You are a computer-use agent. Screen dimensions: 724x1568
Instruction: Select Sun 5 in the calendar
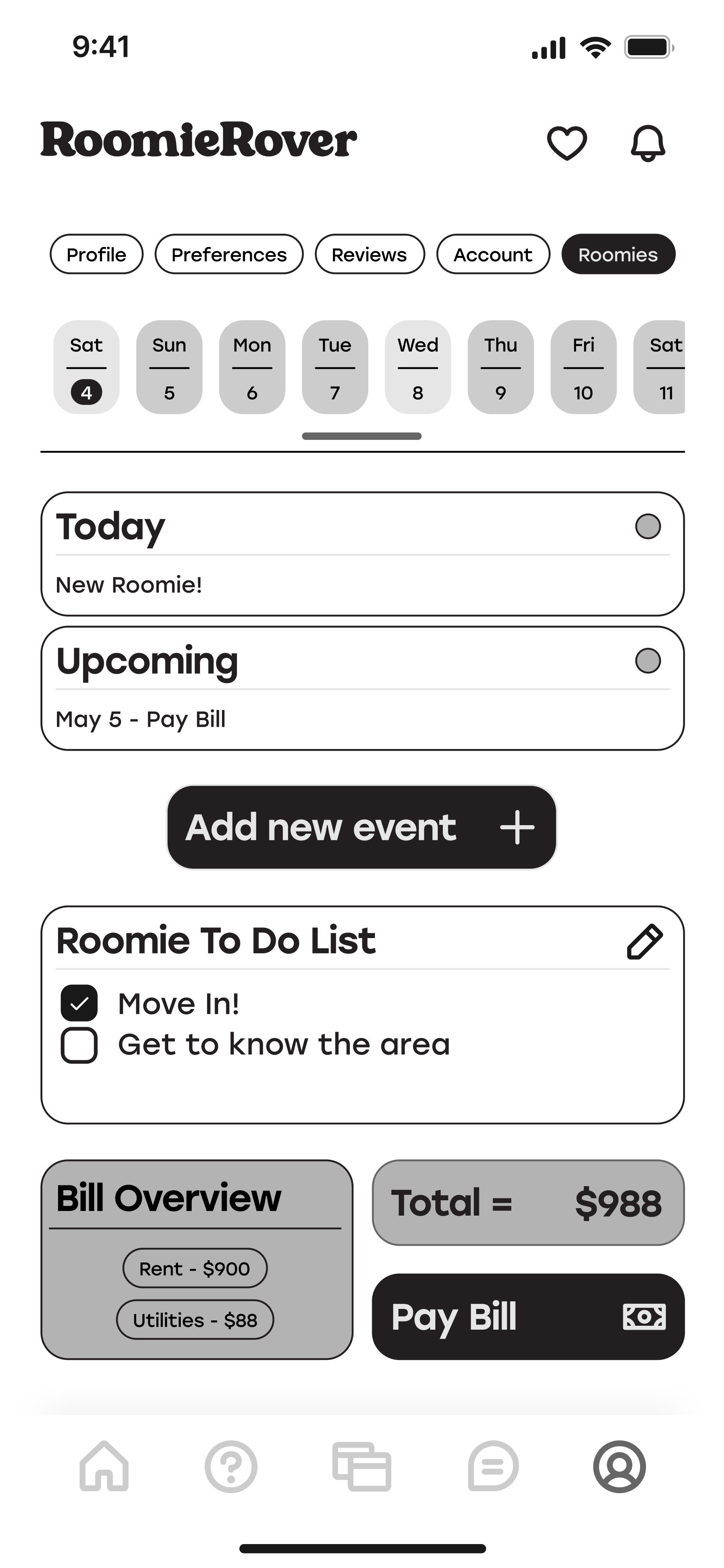click(x=169, y=367)
